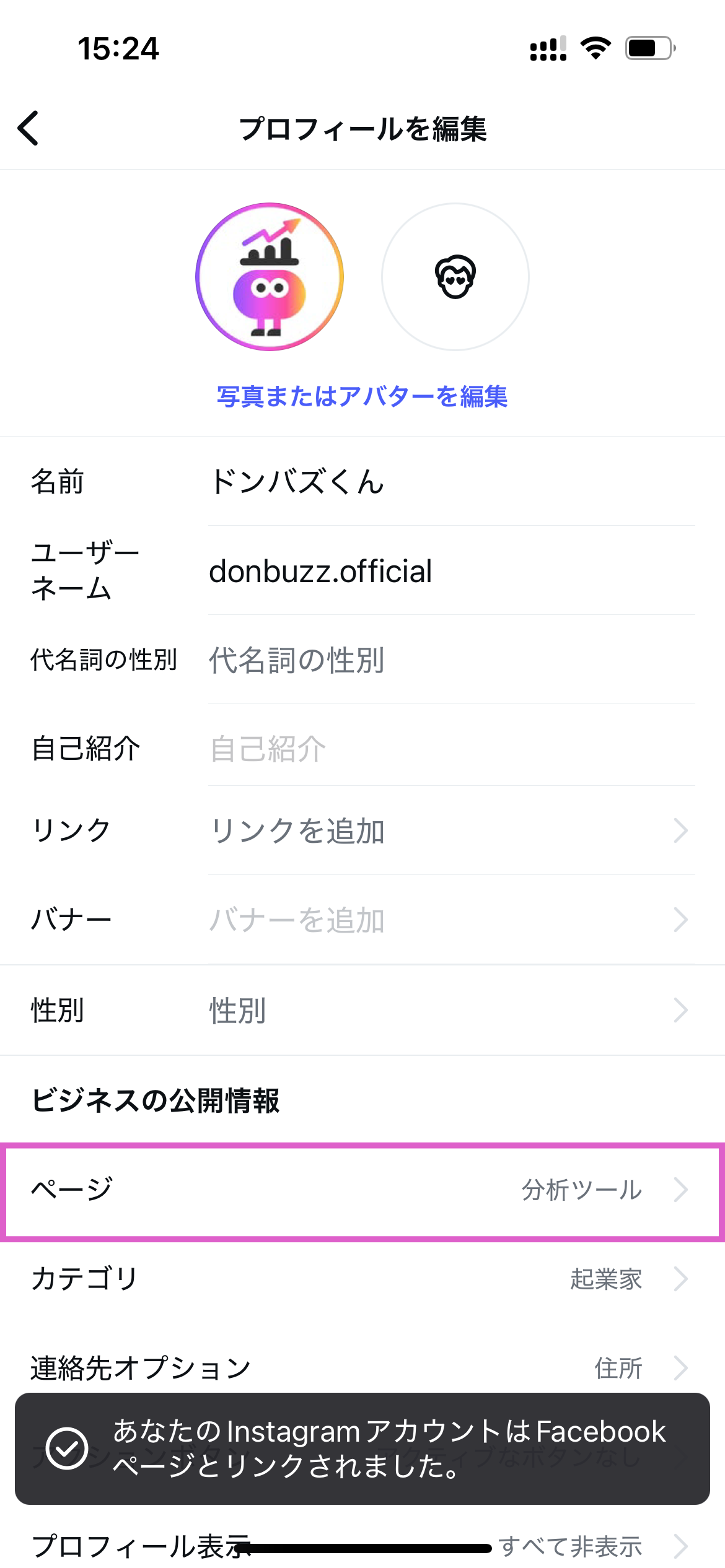Open リンクを追加 row
The height and width of the screenshot is (1568, 725).
(x=451, y=831)
